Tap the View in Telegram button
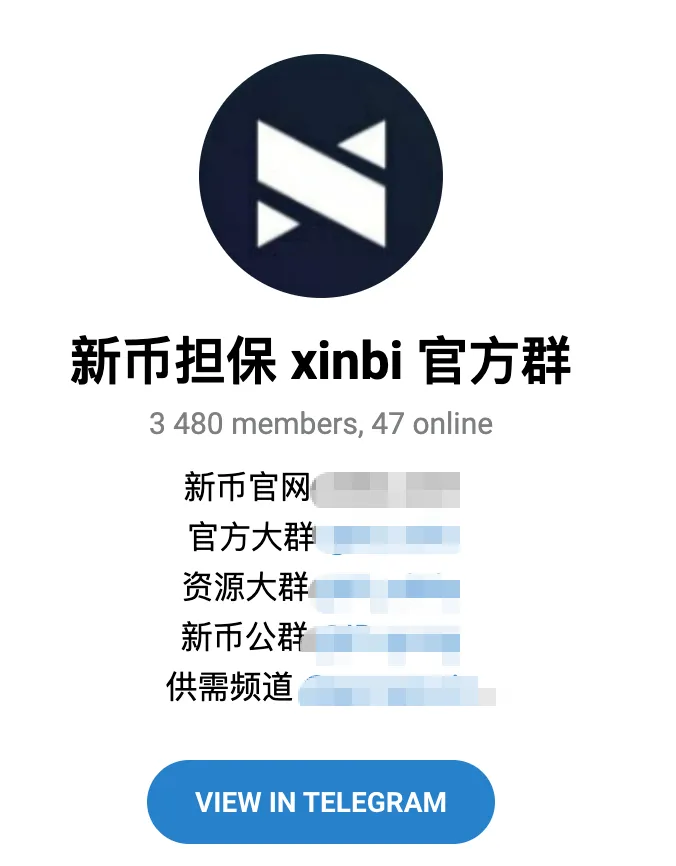 [x=320, y=802]
